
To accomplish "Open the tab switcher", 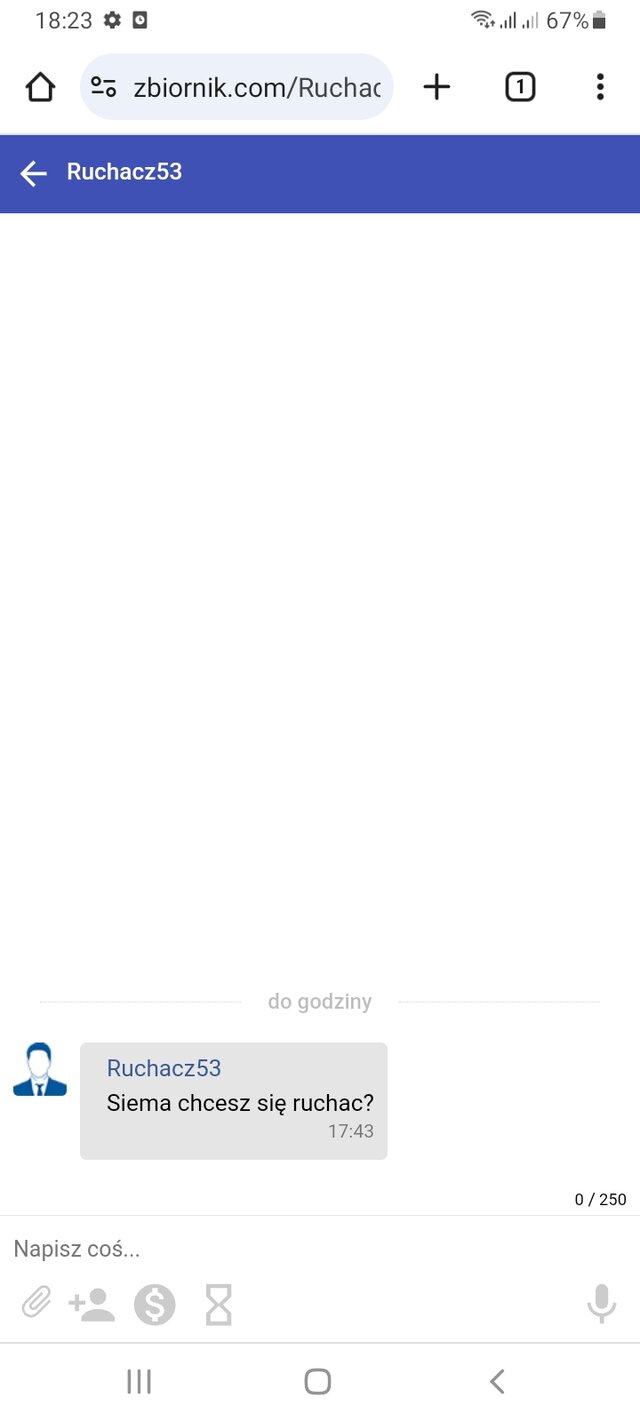I will (520, 88).
